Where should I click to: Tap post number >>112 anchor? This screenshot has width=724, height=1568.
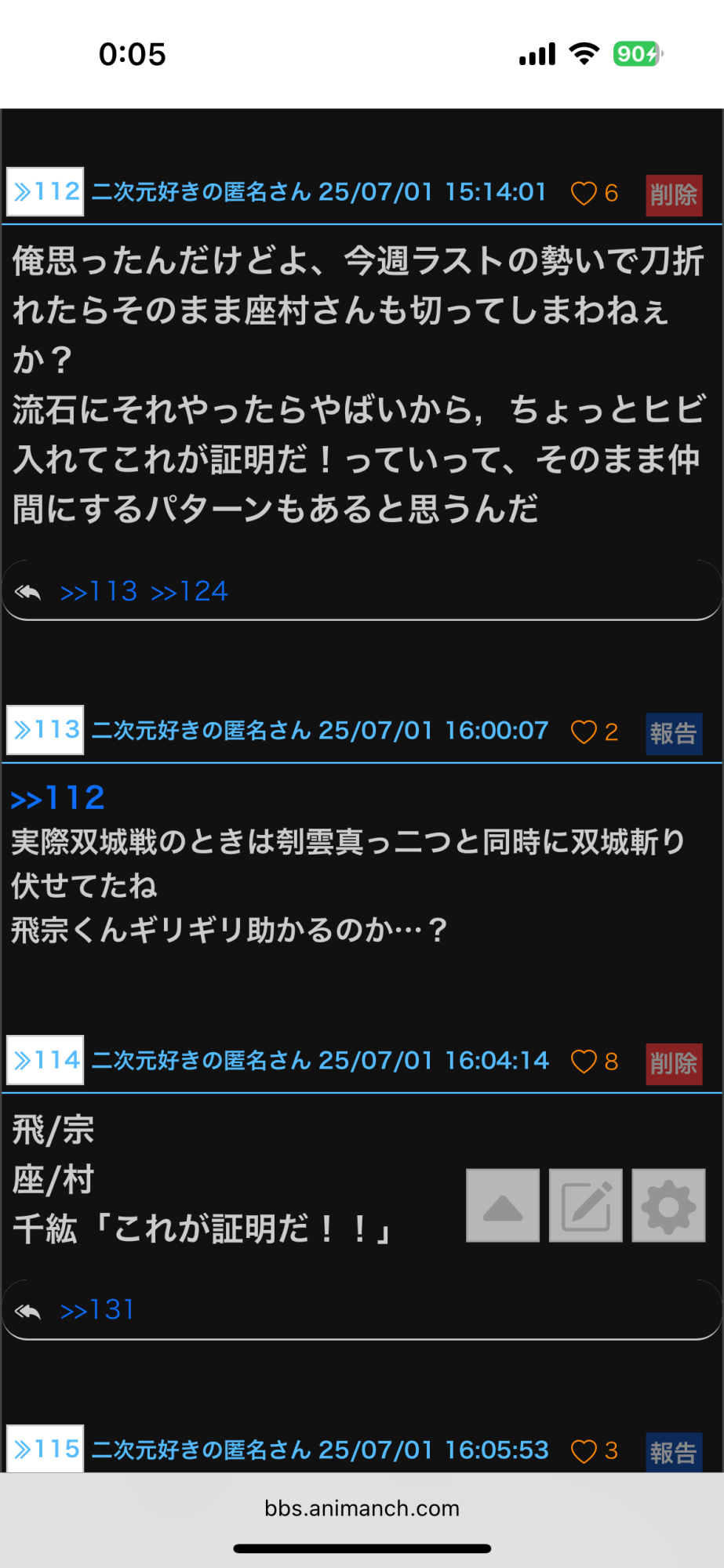(45, 191)
